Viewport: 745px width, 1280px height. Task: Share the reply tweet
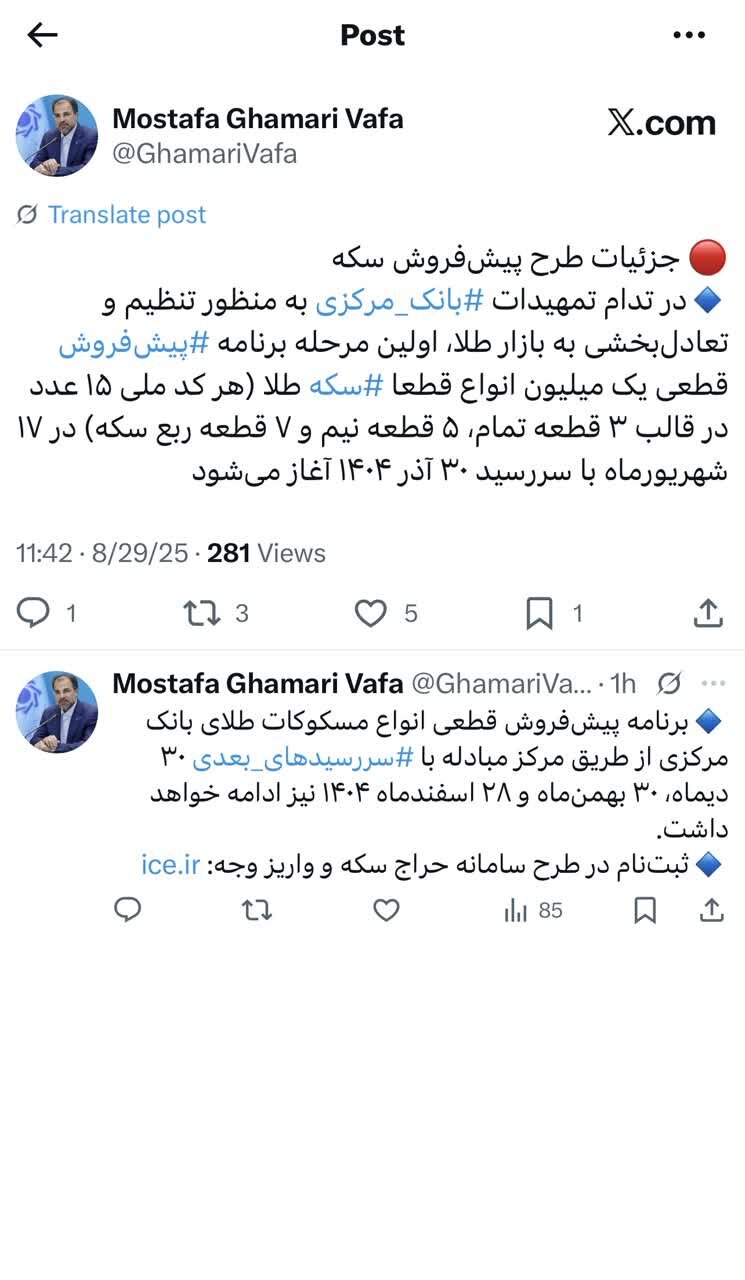coord(711,911)
